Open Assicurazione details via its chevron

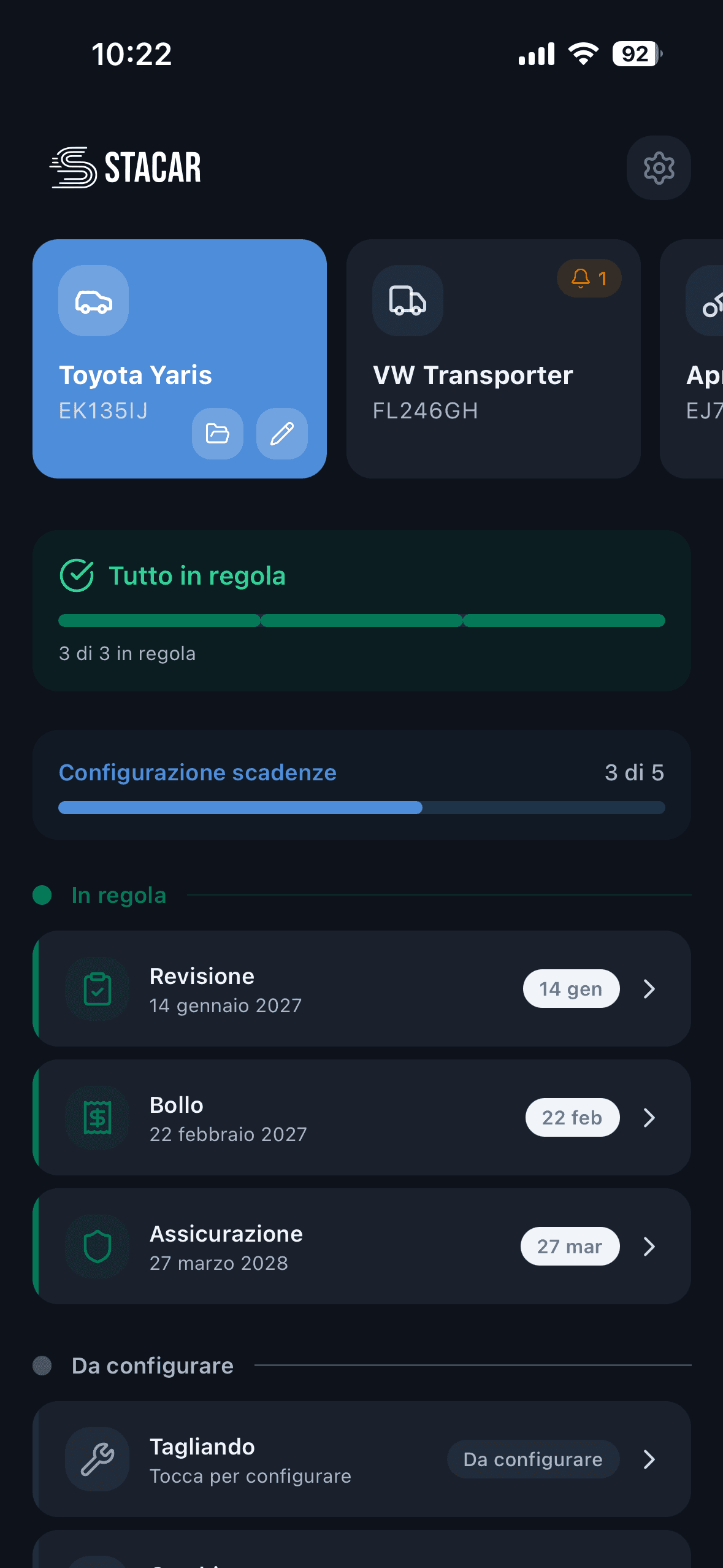coord(649,1246)
